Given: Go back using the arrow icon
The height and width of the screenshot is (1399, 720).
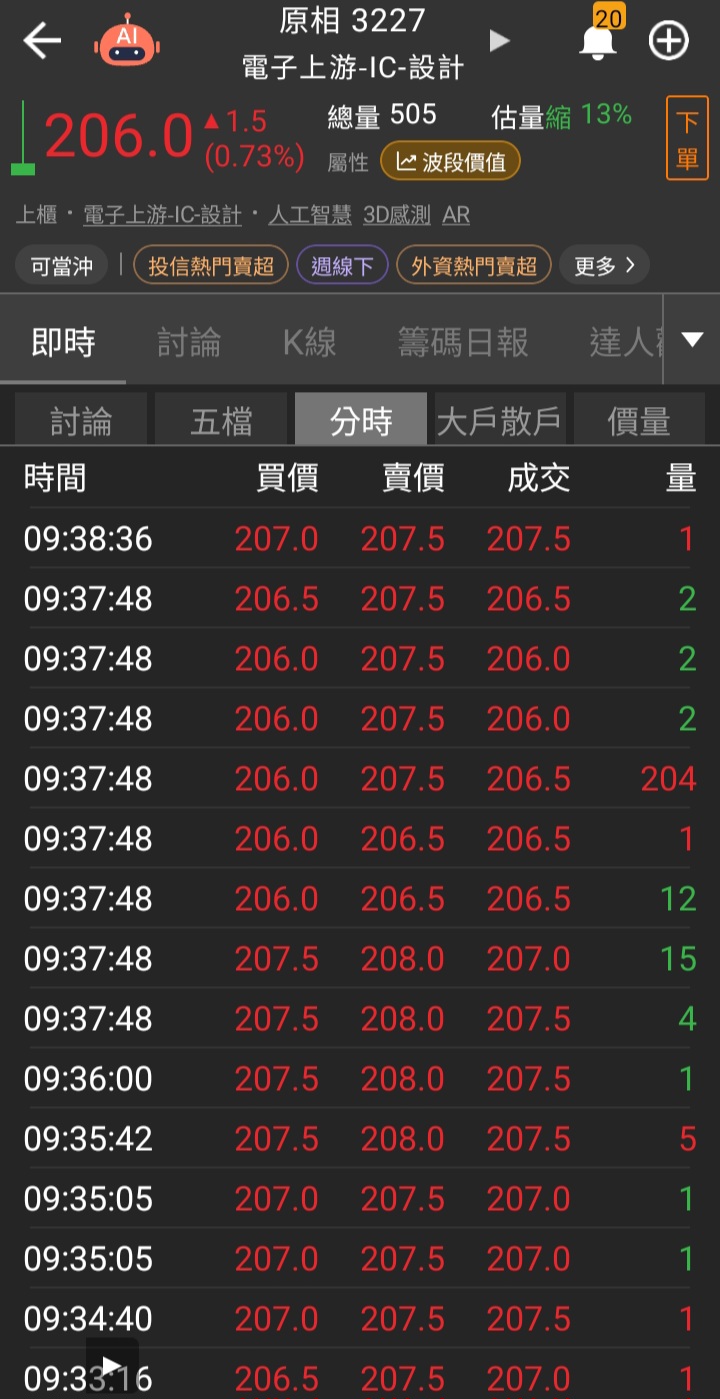Looking at the screenshot, I should point(40,40).
